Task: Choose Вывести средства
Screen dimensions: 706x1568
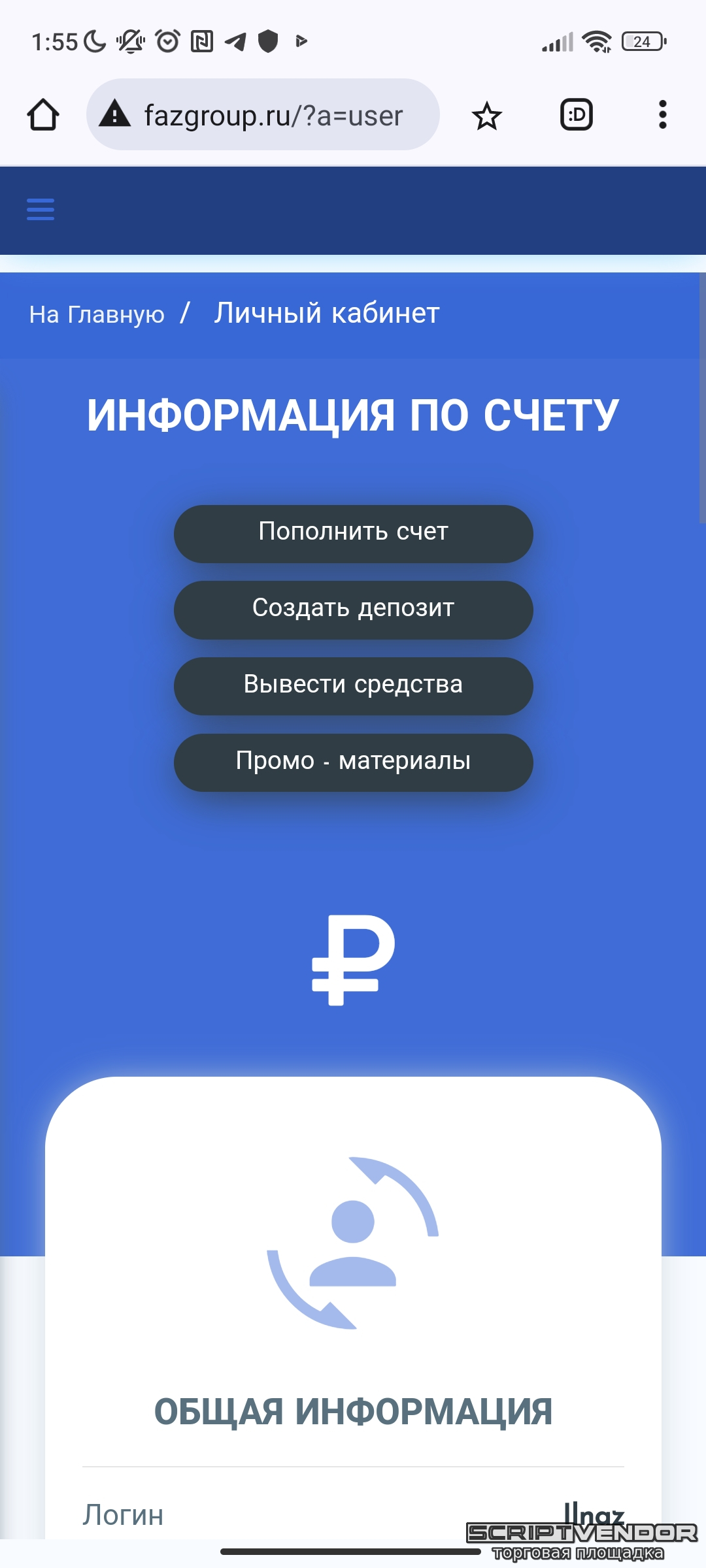Action: (x=353, y=686)
